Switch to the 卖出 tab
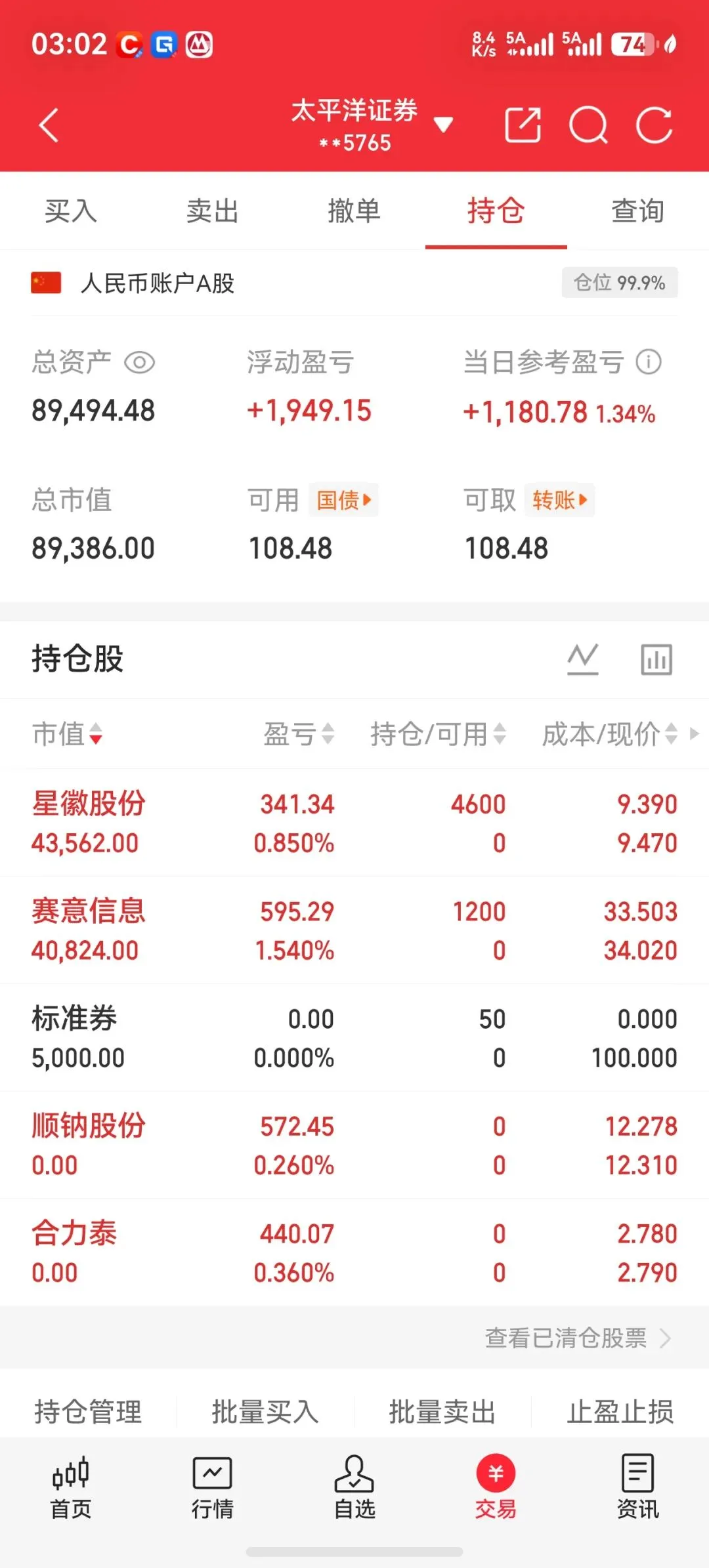Image resolution: width=709 pixels, height=1568 pixels. coord(213,211)
